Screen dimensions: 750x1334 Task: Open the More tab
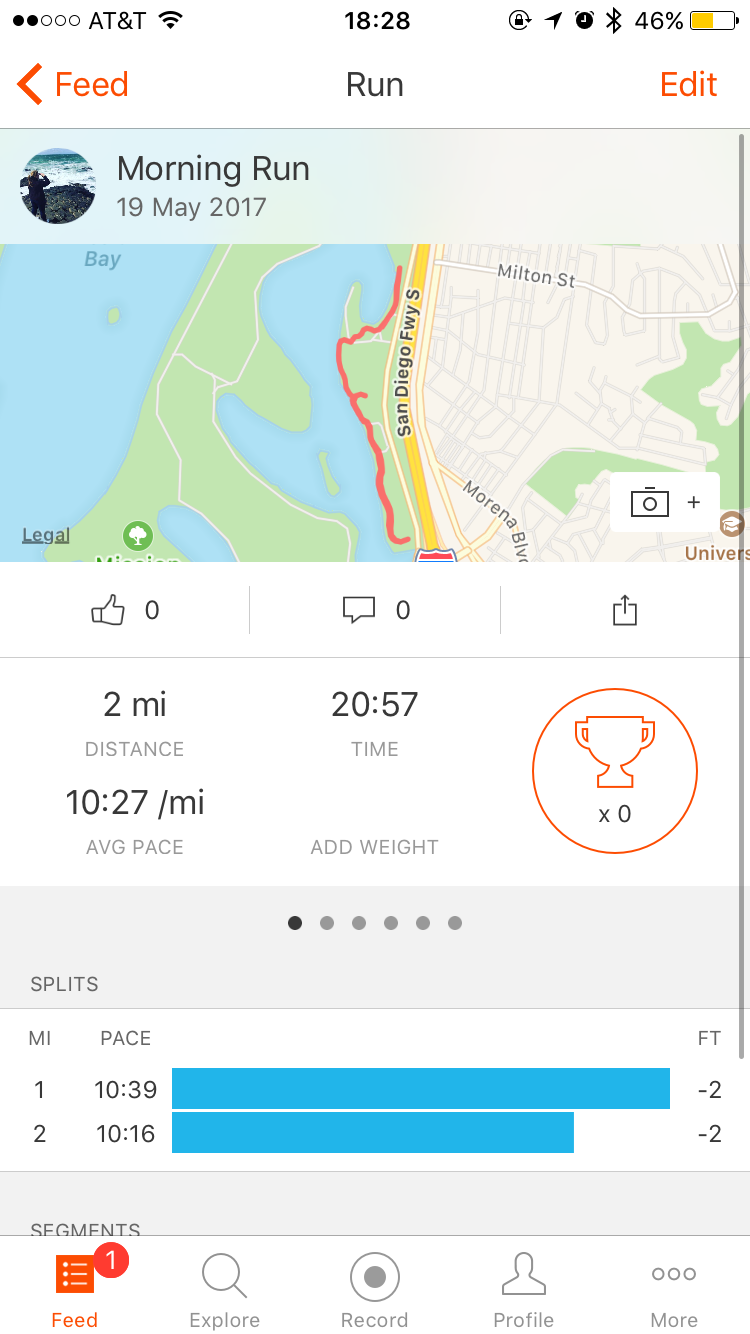coord(674,1290)
